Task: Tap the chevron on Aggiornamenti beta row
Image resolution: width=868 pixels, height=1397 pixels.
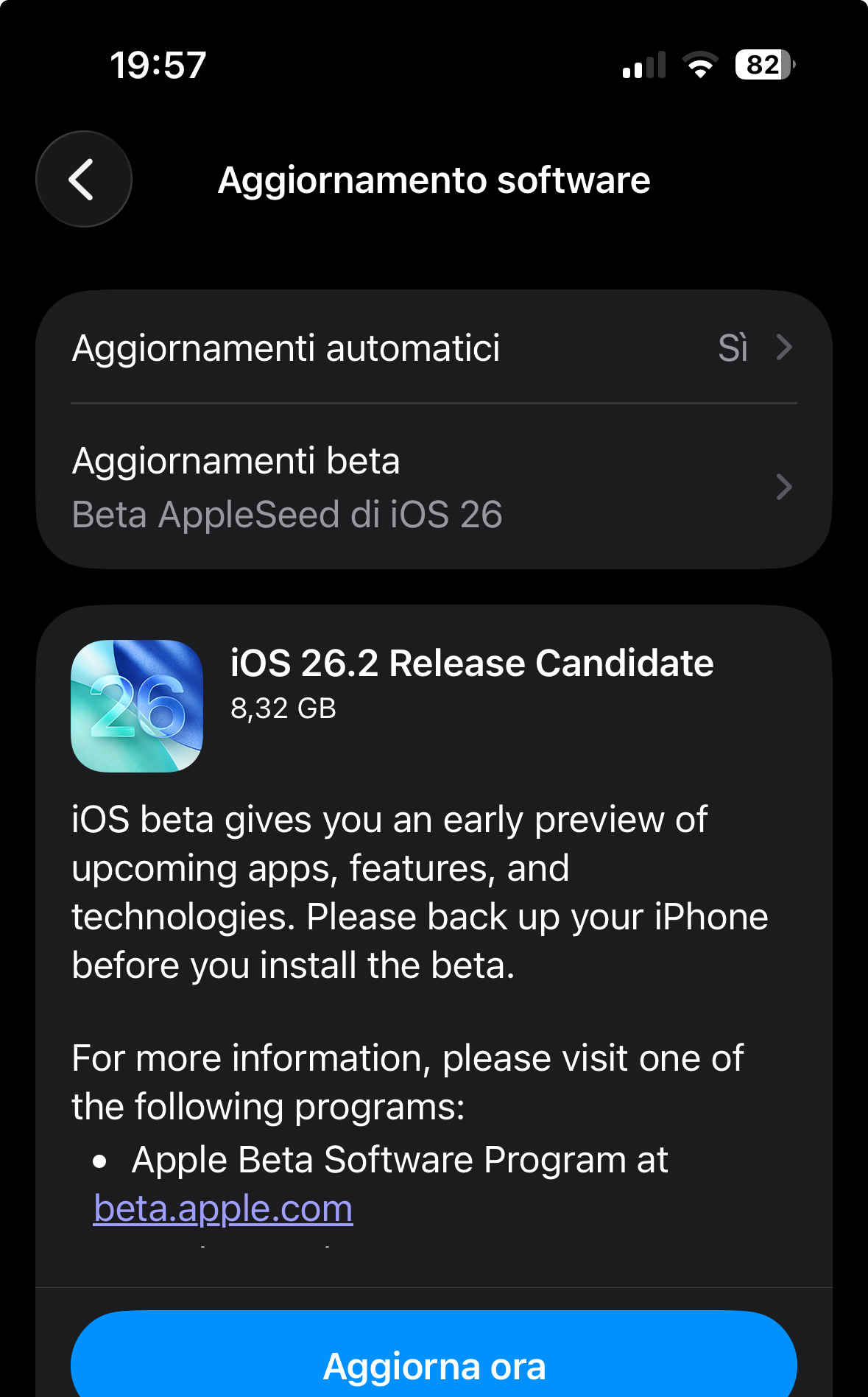Action: (785, 488)
